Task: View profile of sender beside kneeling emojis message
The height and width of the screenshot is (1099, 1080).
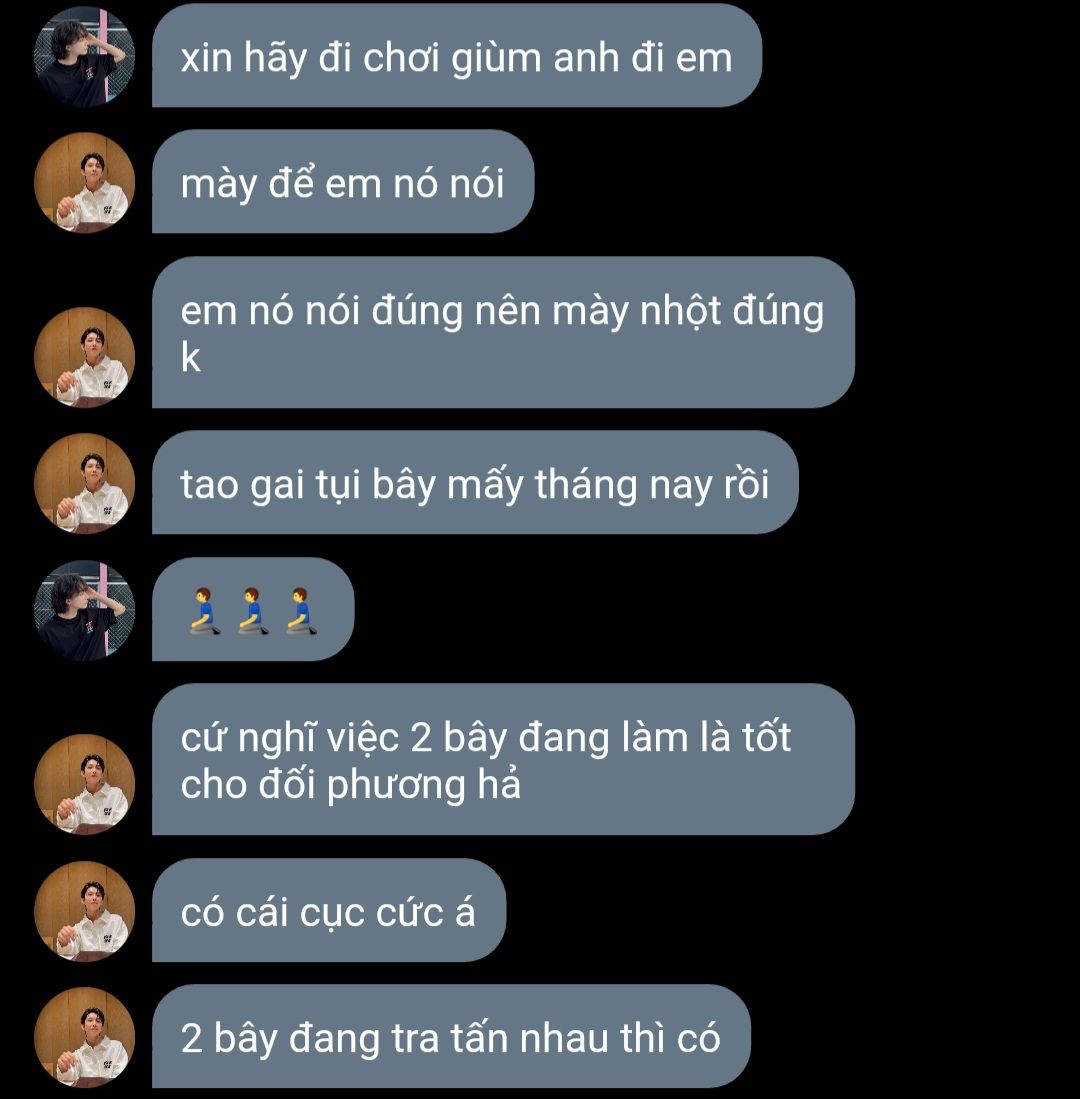Action: [x=84, y=610]
